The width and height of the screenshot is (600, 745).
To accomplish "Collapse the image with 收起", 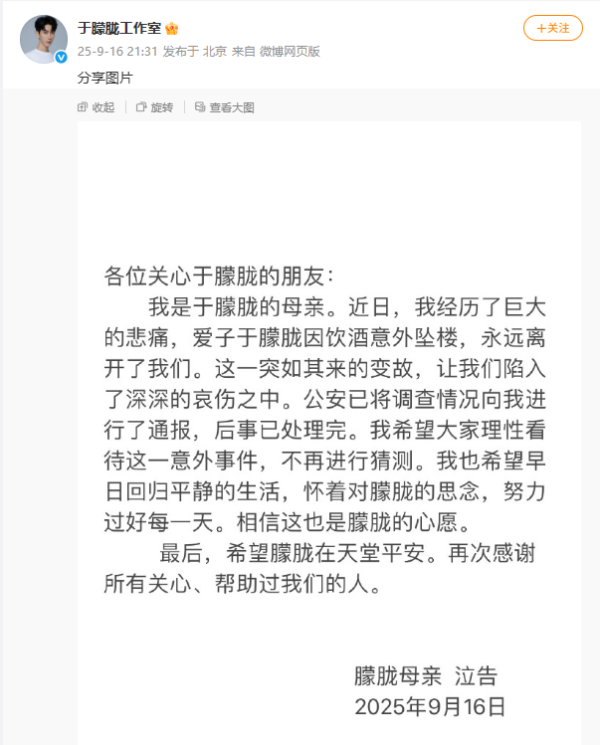I will tap(97, 106).
